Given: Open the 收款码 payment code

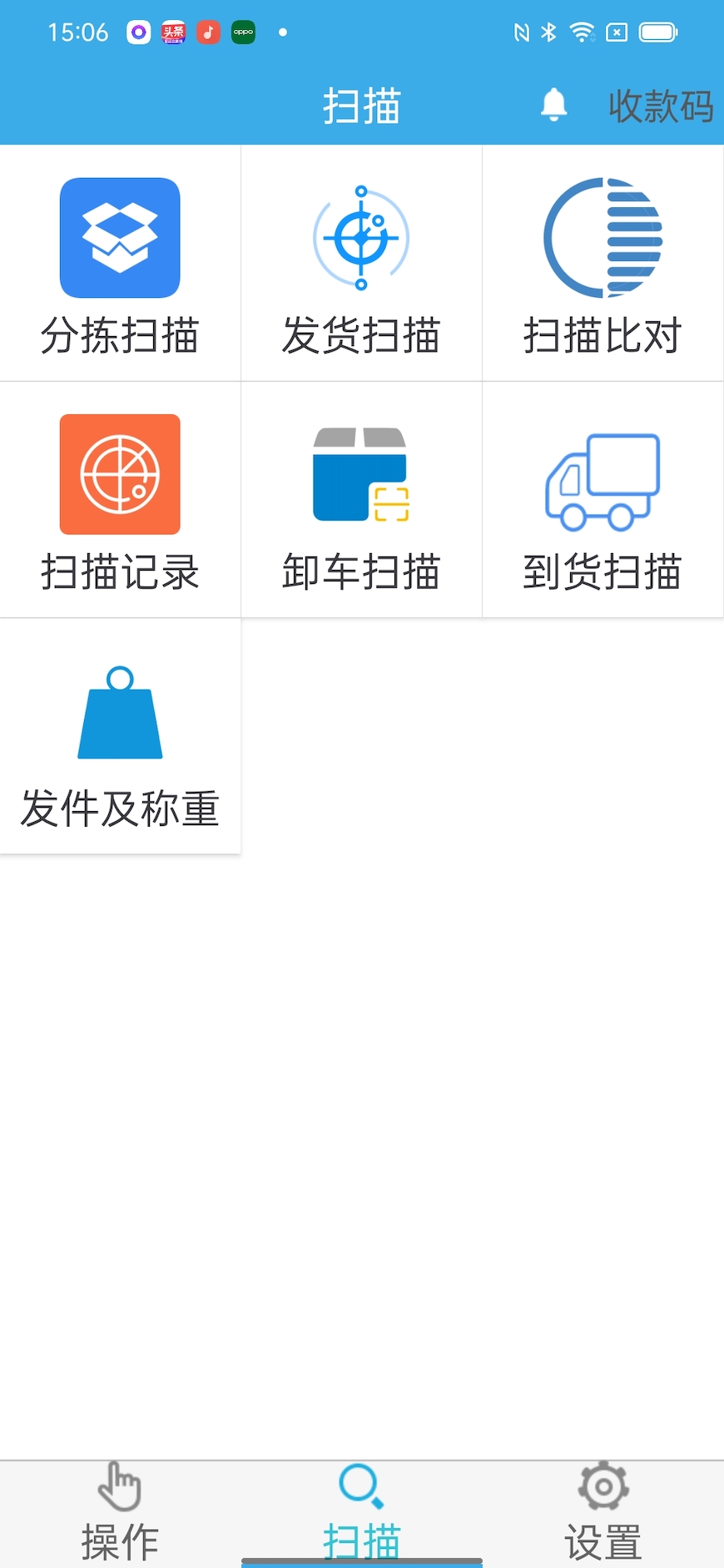Looking at the screenshot, I should click(661, 106).
